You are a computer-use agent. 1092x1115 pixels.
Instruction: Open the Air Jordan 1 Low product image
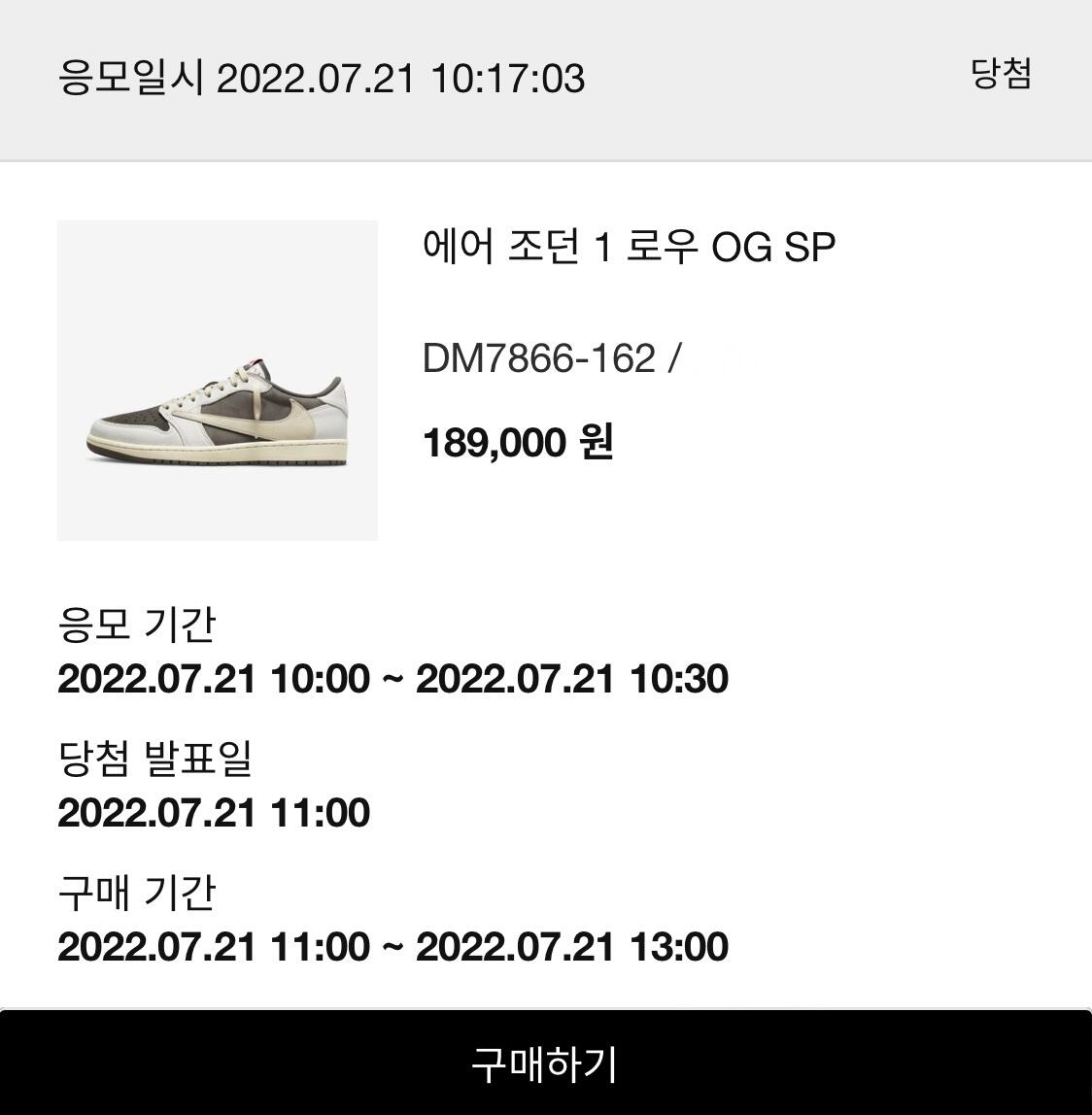pyautogui.click(x=218, y=381)
